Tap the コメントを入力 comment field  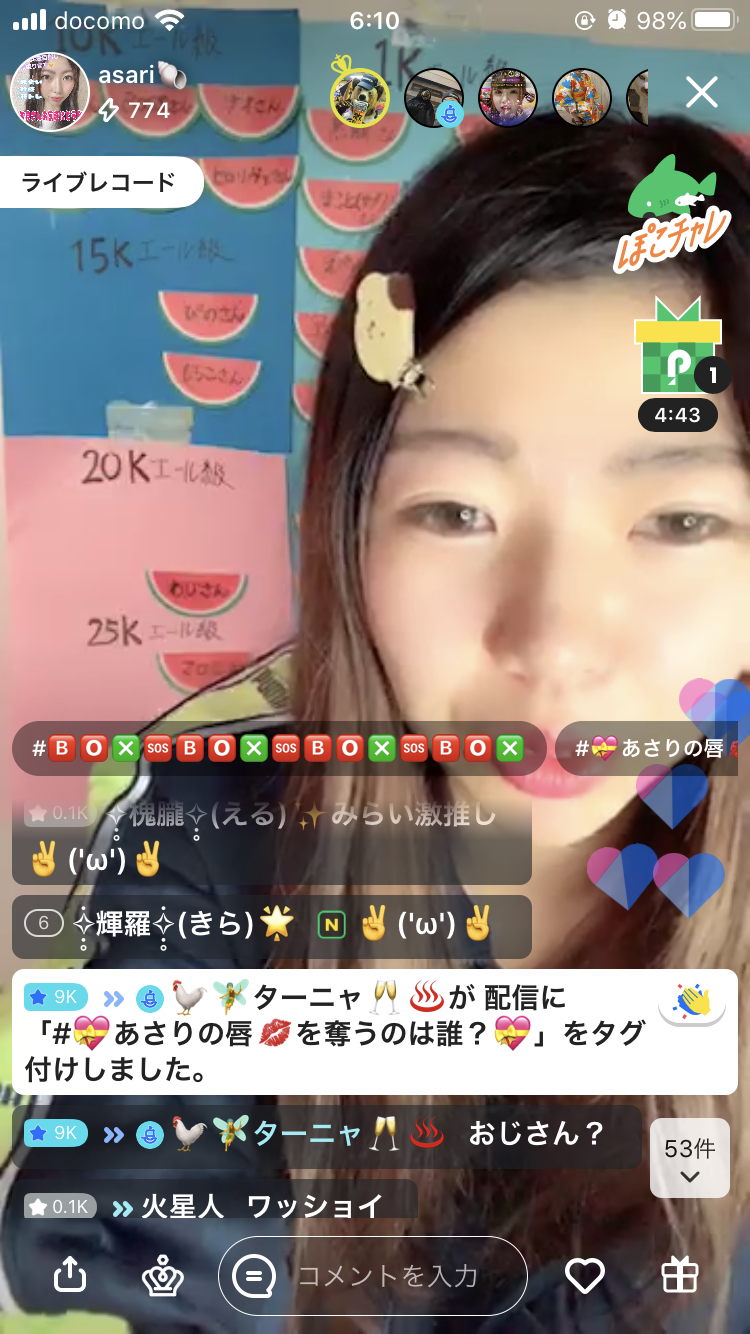click(x=373, y=1275)
